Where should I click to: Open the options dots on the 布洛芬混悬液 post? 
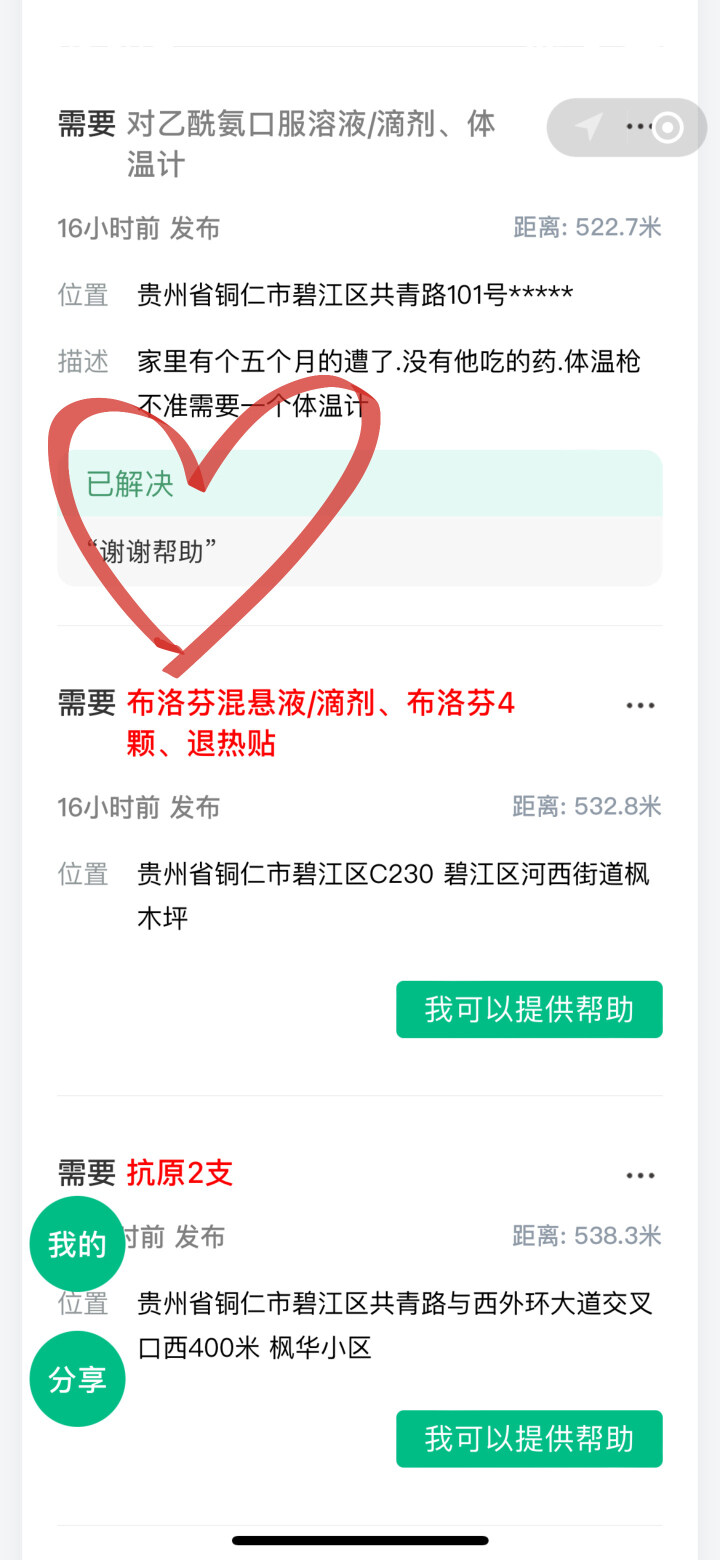(640, 705)
